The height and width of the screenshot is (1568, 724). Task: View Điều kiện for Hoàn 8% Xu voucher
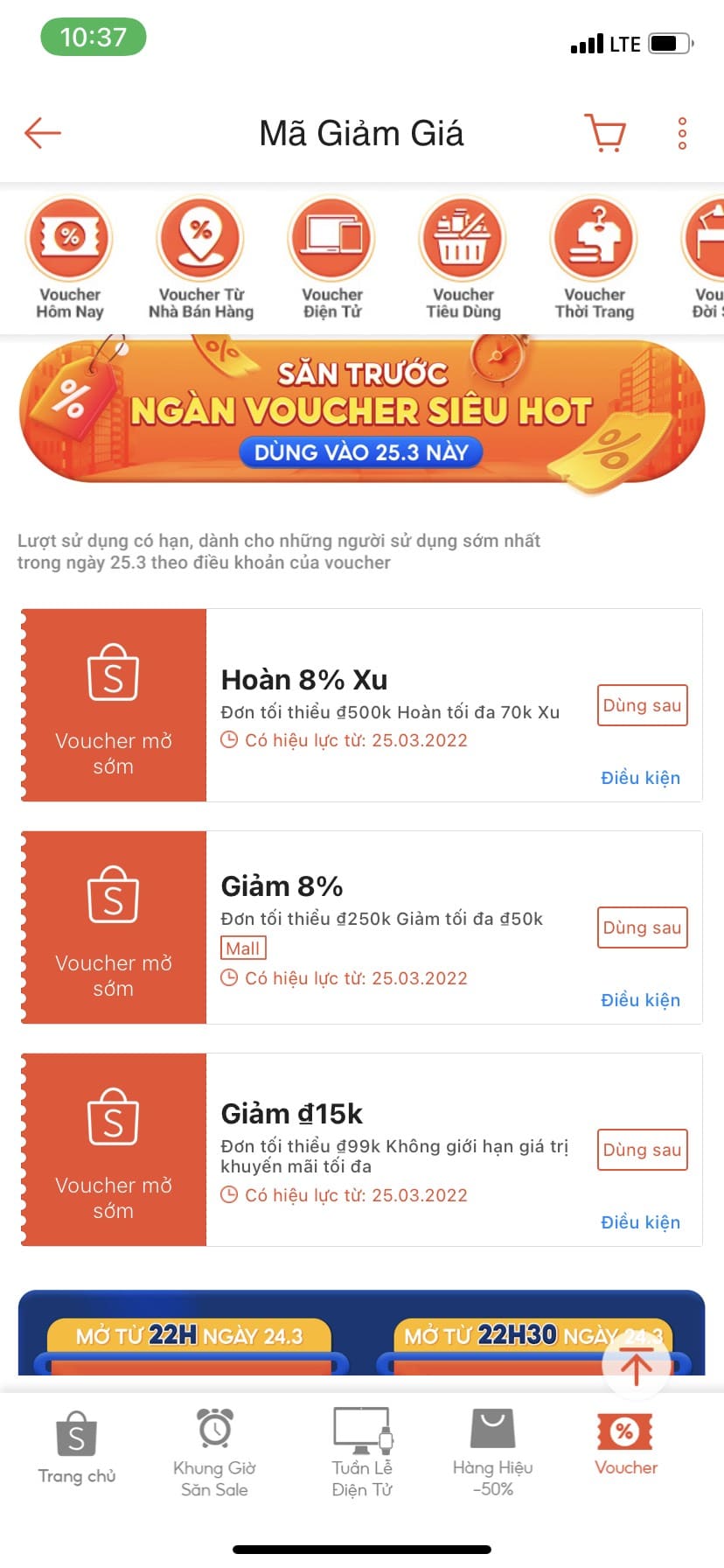(x=640, y=778)
